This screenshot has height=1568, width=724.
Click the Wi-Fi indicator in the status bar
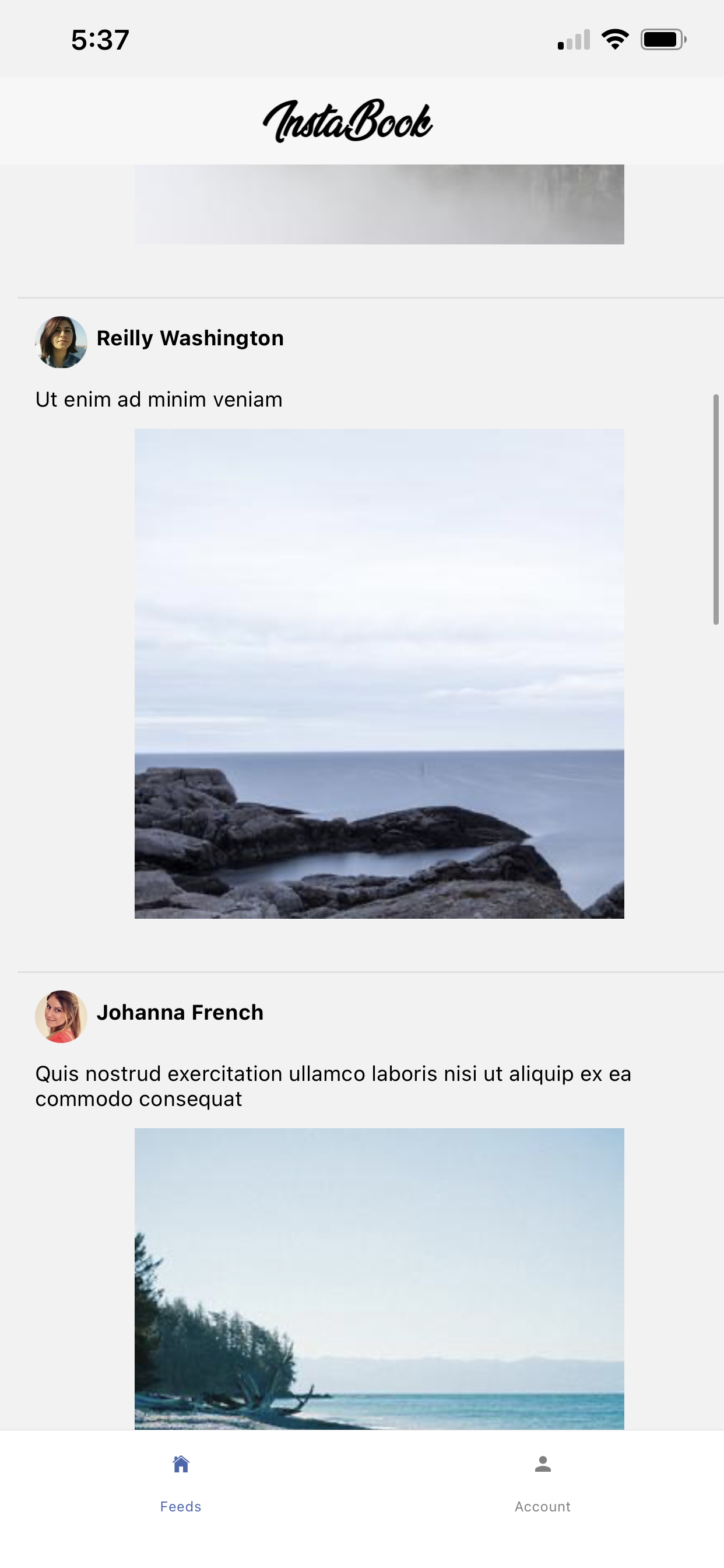pyautogui.click(x=615, y=39)
